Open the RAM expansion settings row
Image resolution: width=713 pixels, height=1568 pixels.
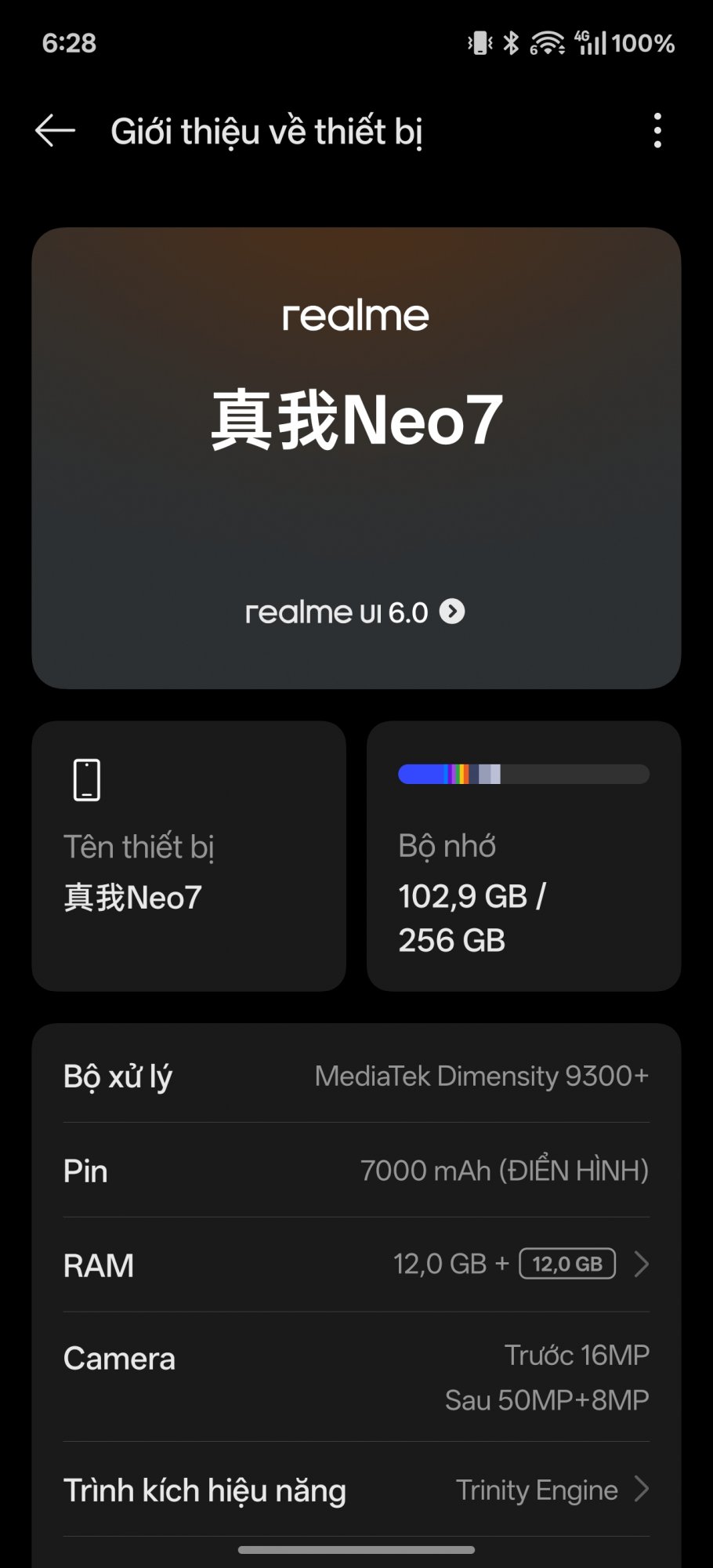pos(356,1265)
